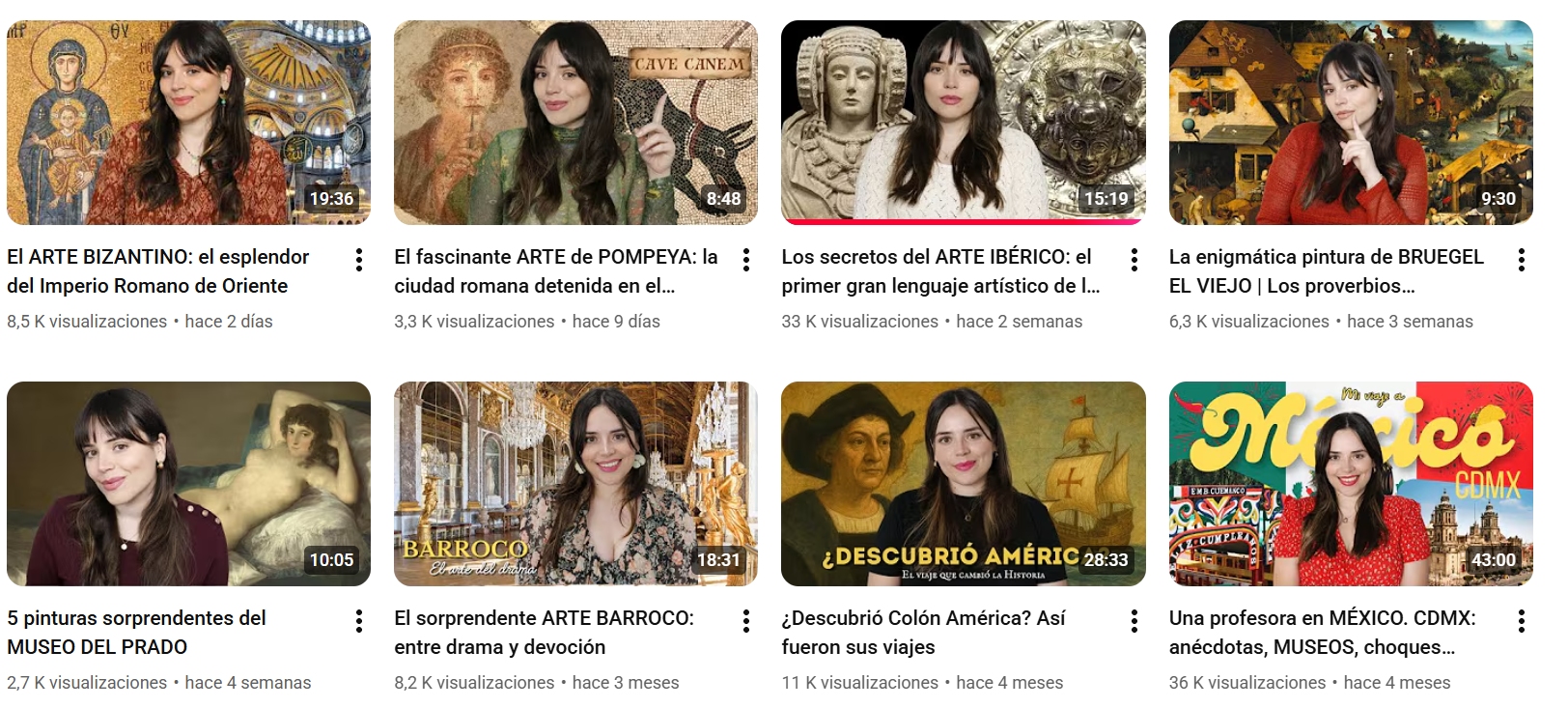Screen dimensions: 1568x708
Task: Watch the BRUEGEL EL VIEJO video
Action: coord(1350,123)
